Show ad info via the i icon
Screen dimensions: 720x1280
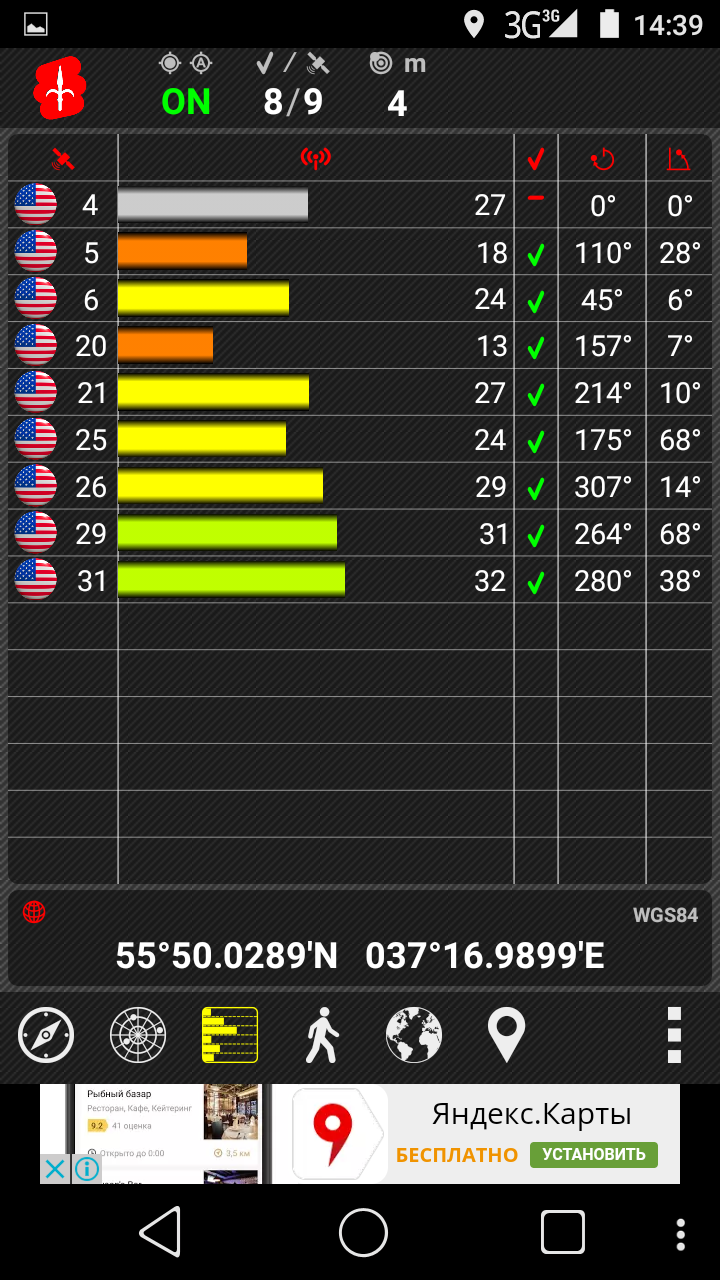pos(87,1168)
